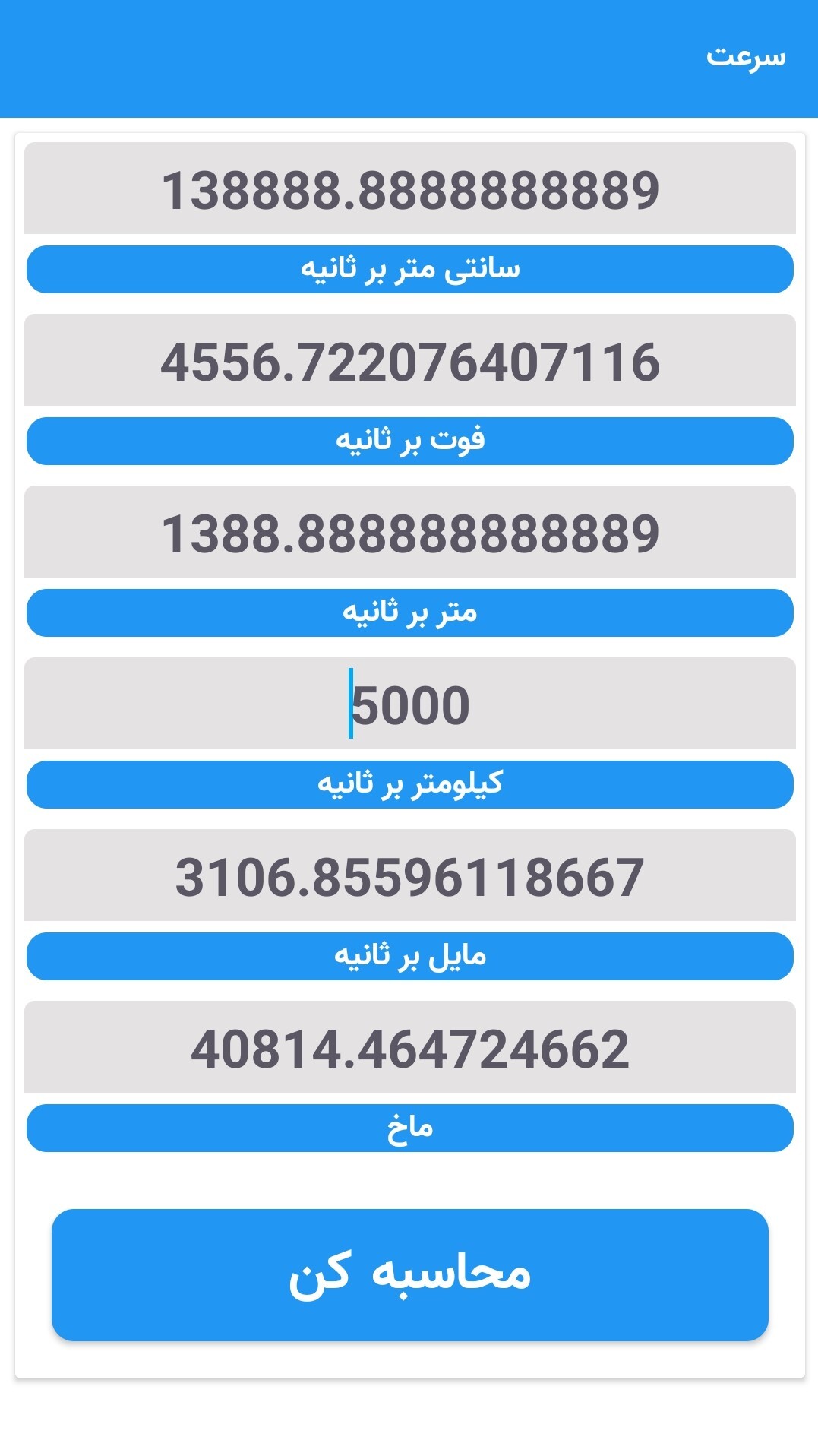This screenshot has height=1456, width=818.
Task: Click the سرعت title in header
Action: click(x=741, y=53)
